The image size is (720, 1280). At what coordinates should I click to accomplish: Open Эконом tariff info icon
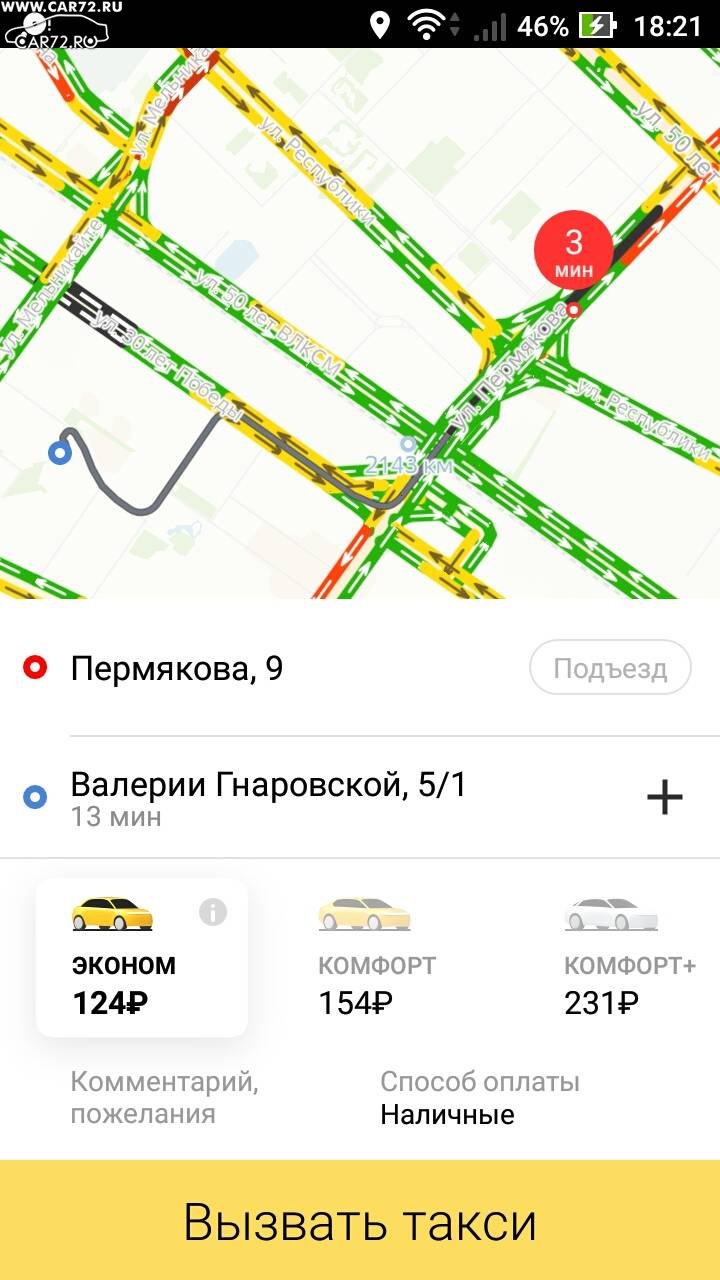tap(213, 912)
